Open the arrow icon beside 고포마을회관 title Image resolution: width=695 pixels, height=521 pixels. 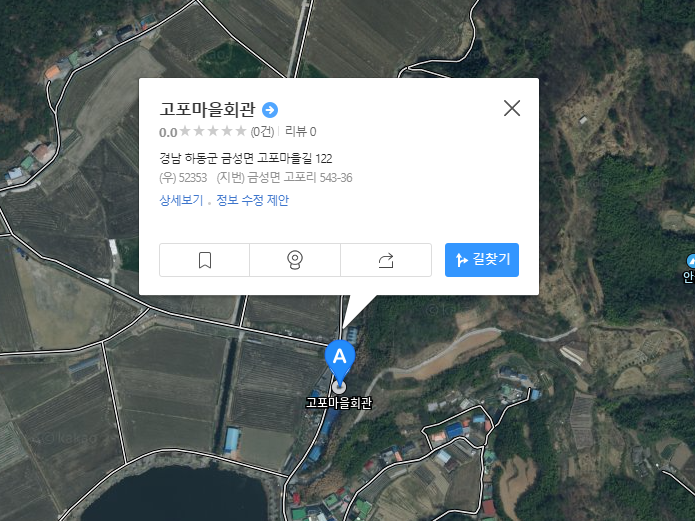[270, 110]
